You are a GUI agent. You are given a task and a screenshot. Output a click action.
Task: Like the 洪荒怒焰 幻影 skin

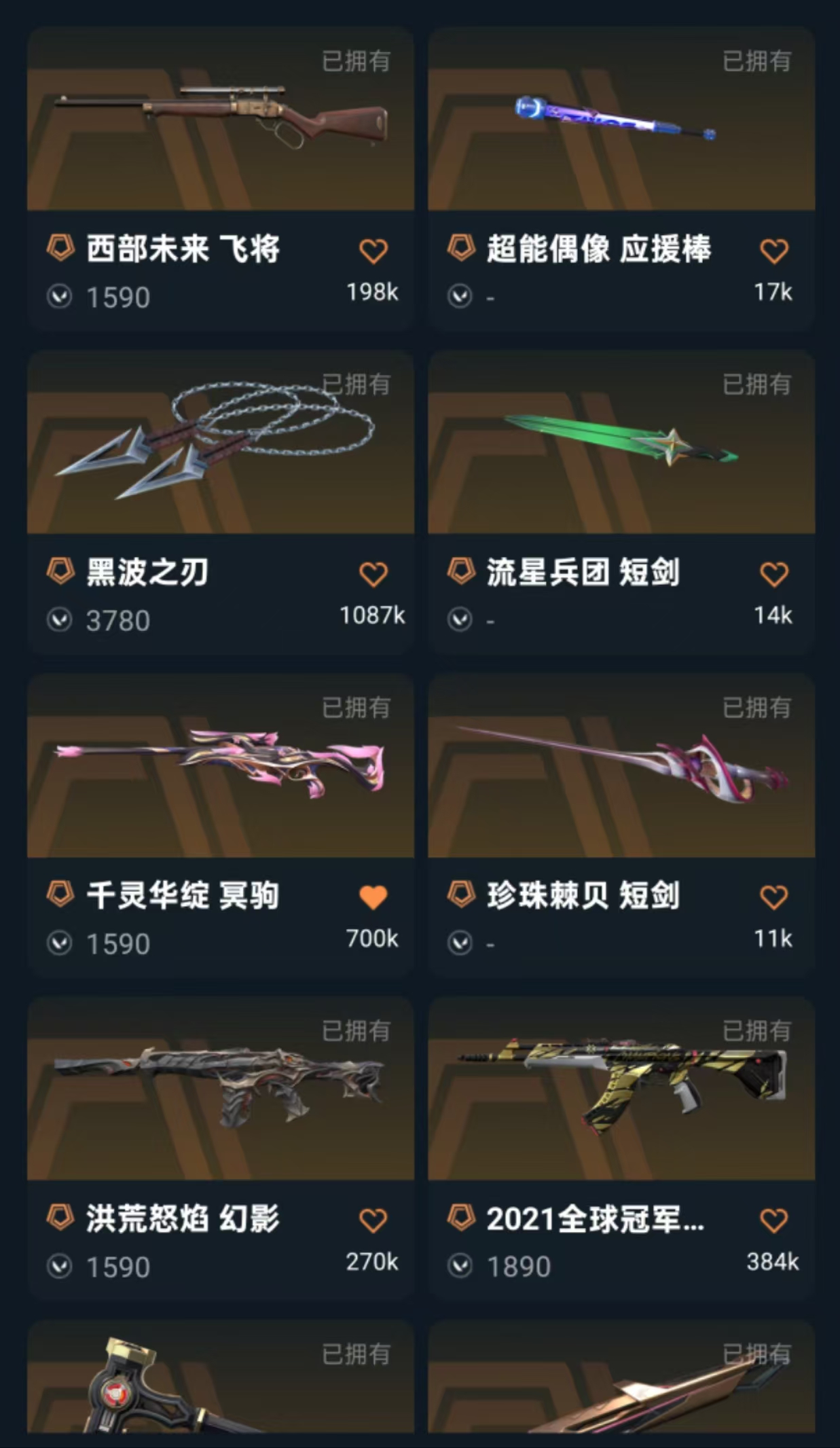(x=373, y=1220)
